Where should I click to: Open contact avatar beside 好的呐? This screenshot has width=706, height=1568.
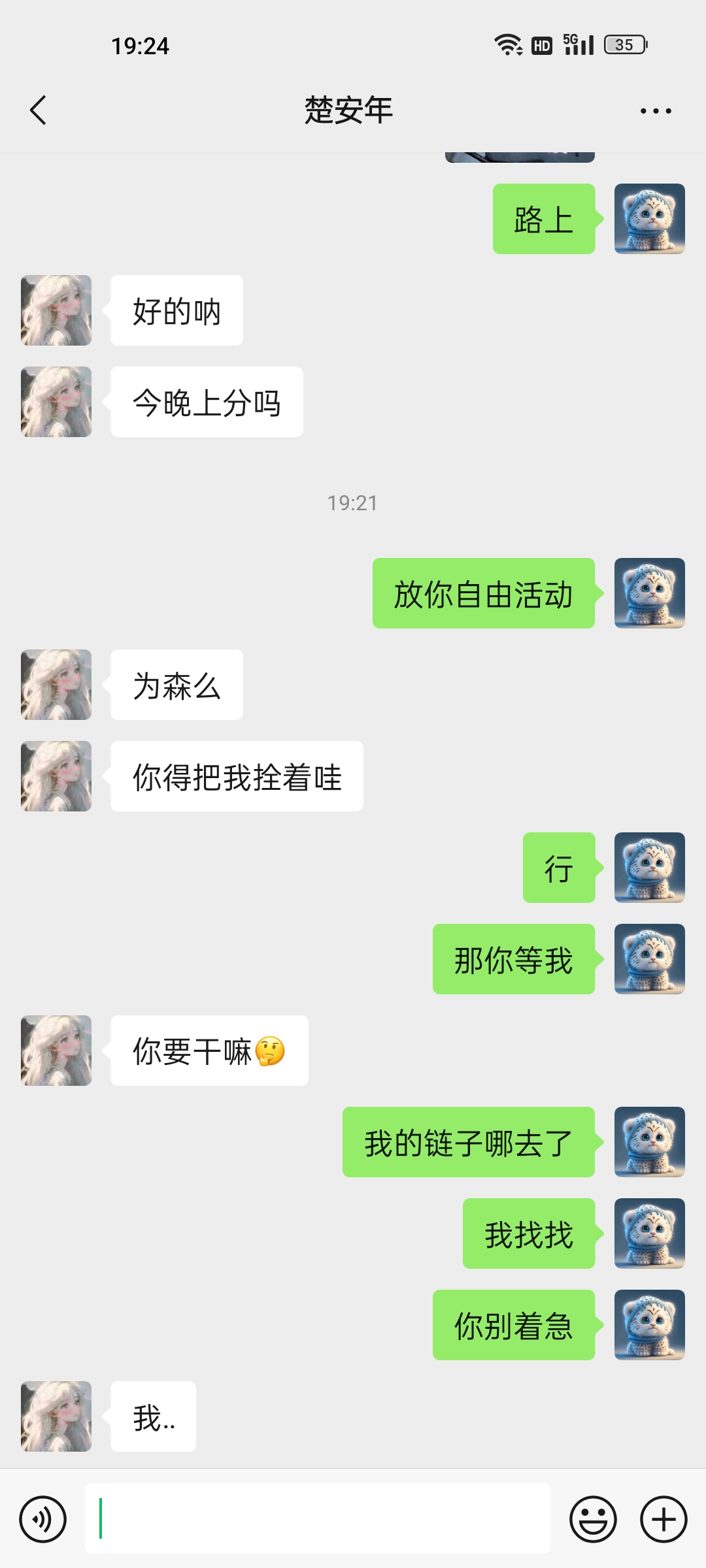tap(56, 310)
